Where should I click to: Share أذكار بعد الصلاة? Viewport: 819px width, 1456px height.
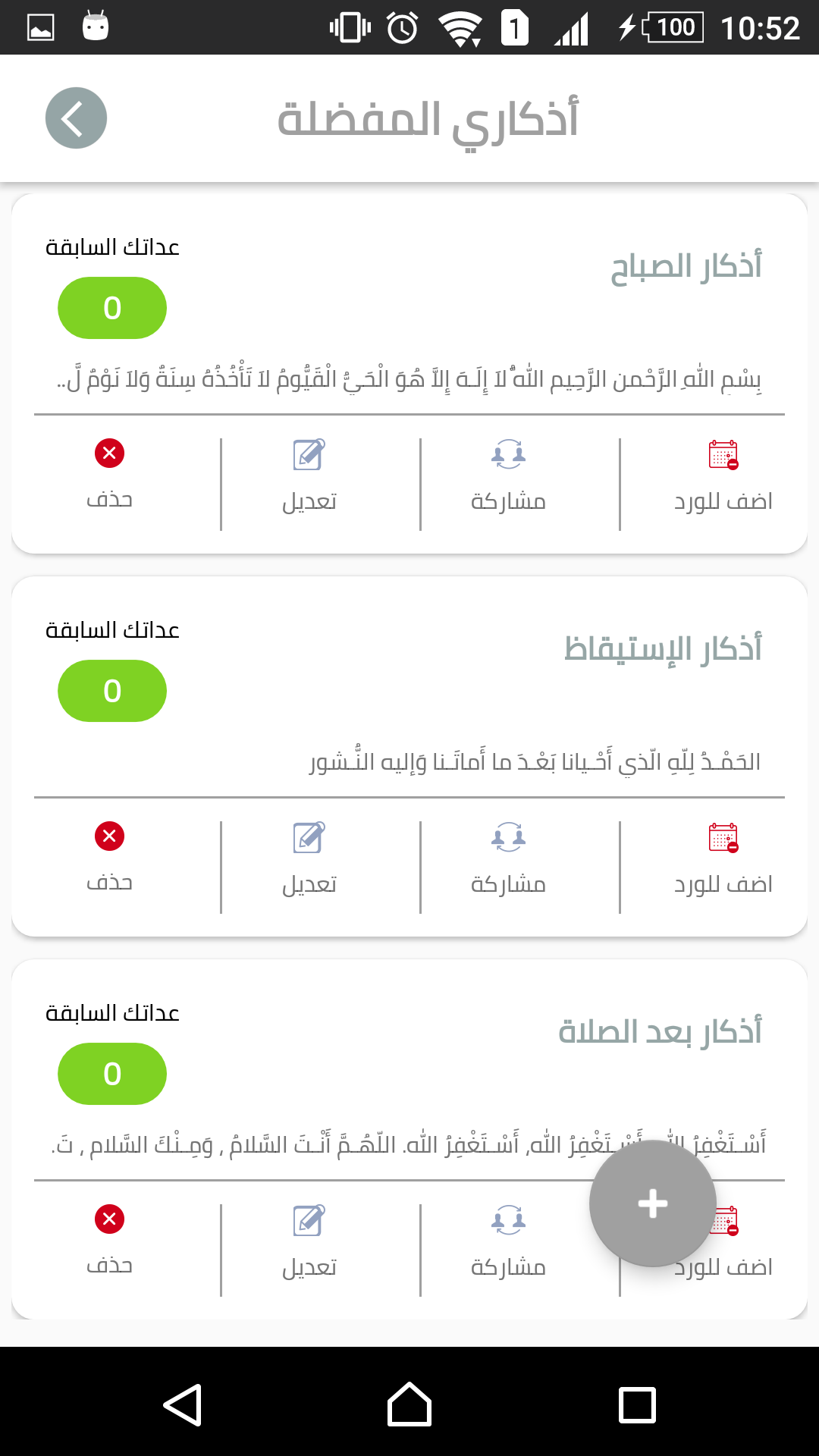[508, 1240]
